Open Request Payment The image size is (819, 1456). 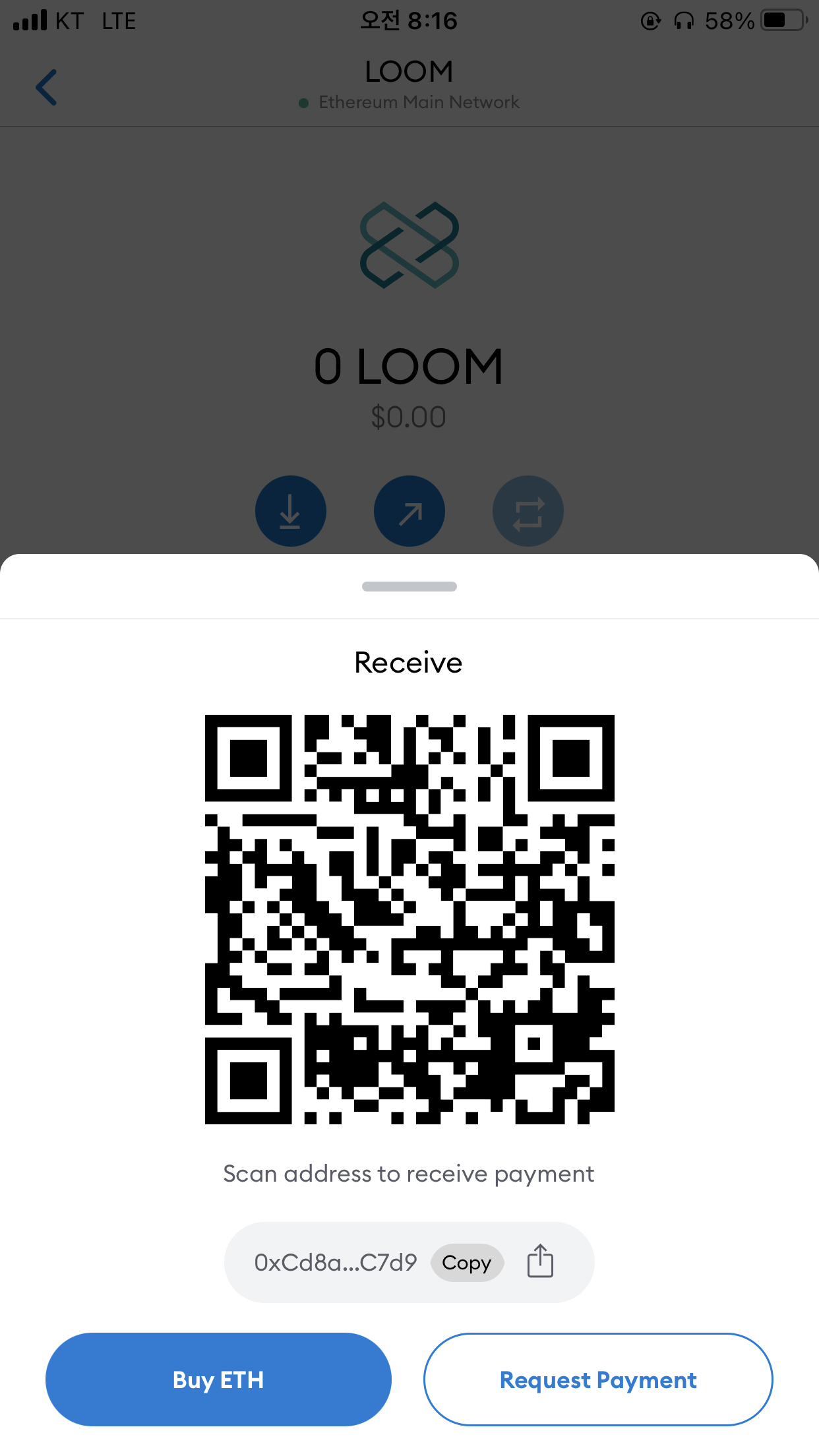point(597,1380)
